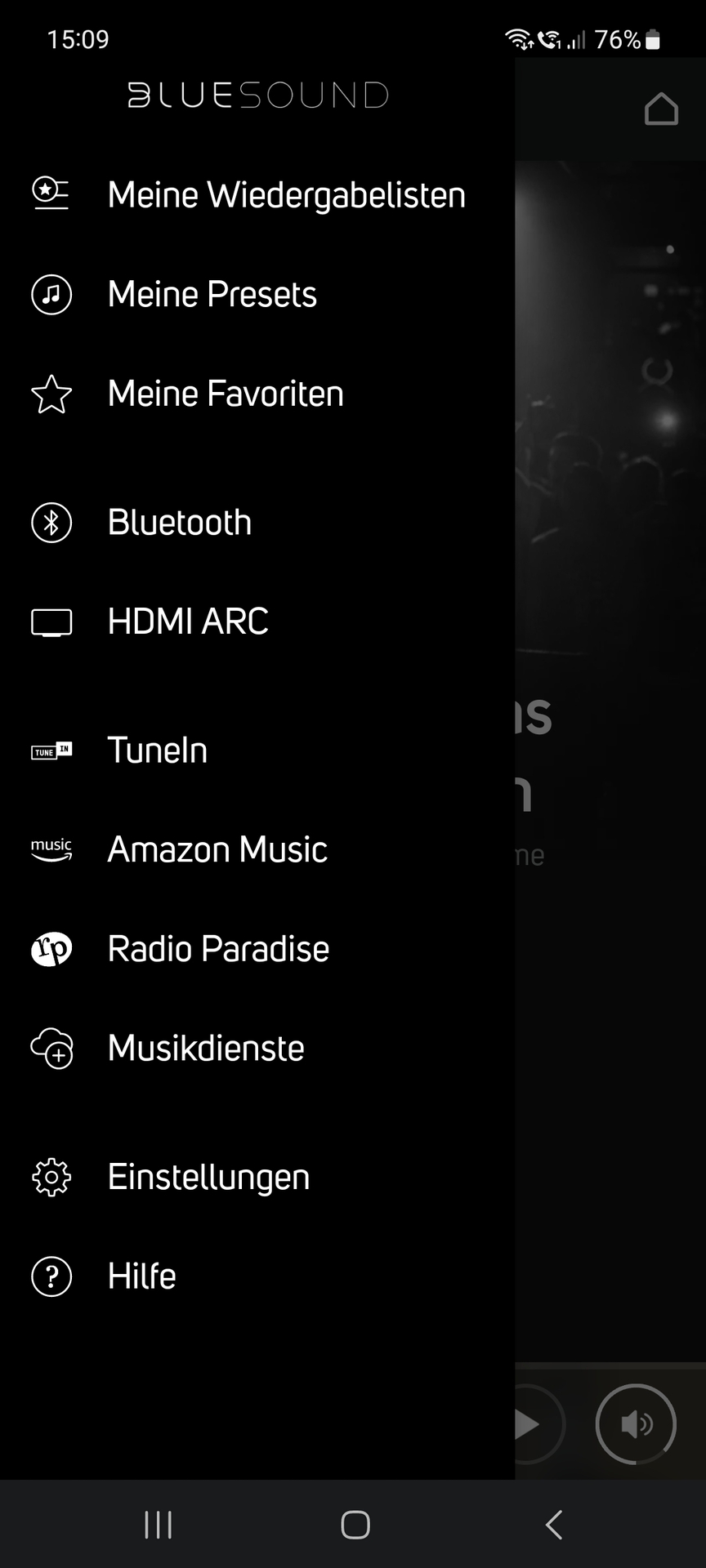The width and height of the screenshot is (706, 1568).
Task: Open the volume control
Action: tap(636, 1424)
